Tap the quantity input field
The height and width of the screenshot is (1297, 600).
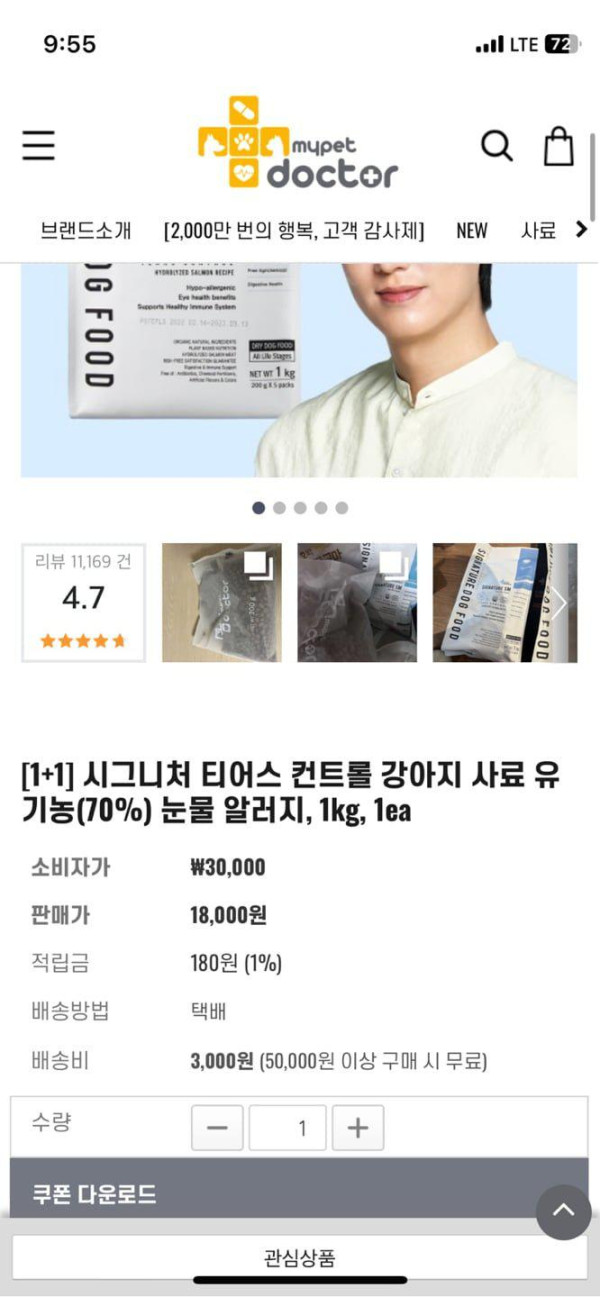288,1128
